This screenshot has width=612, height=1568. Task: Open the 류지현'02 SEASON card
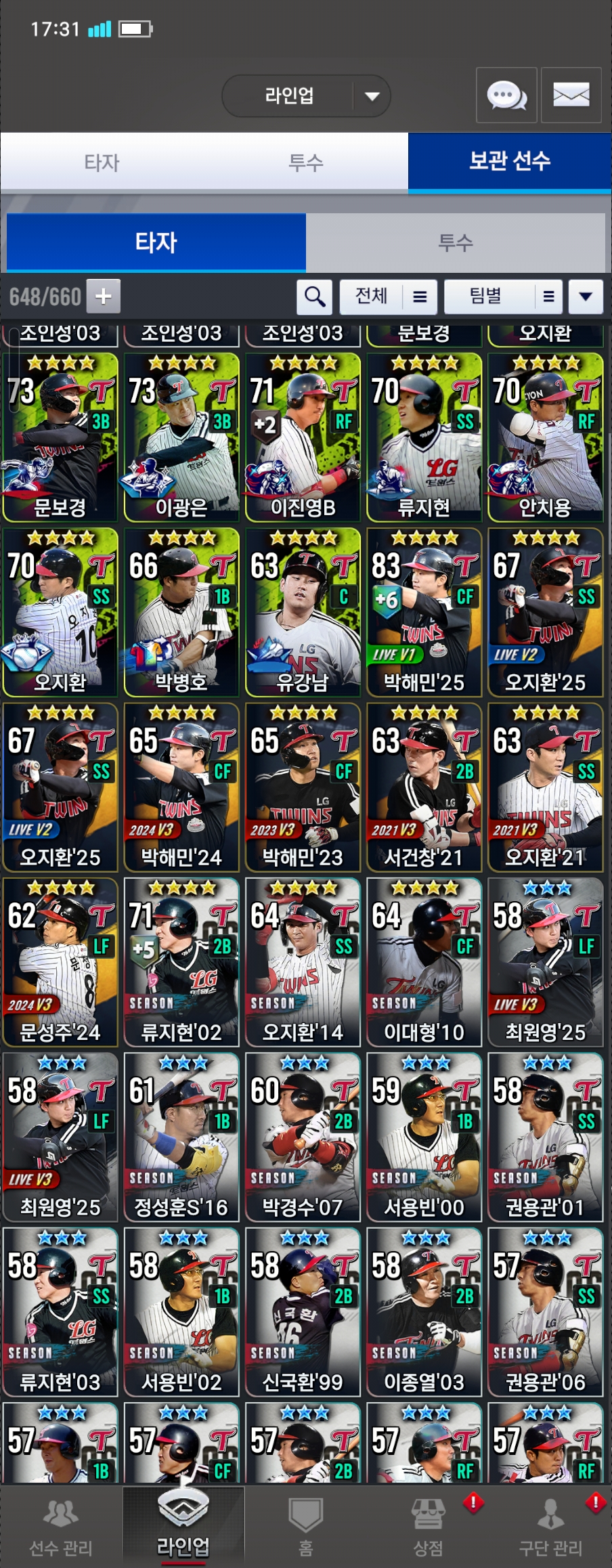coord(181,962)
